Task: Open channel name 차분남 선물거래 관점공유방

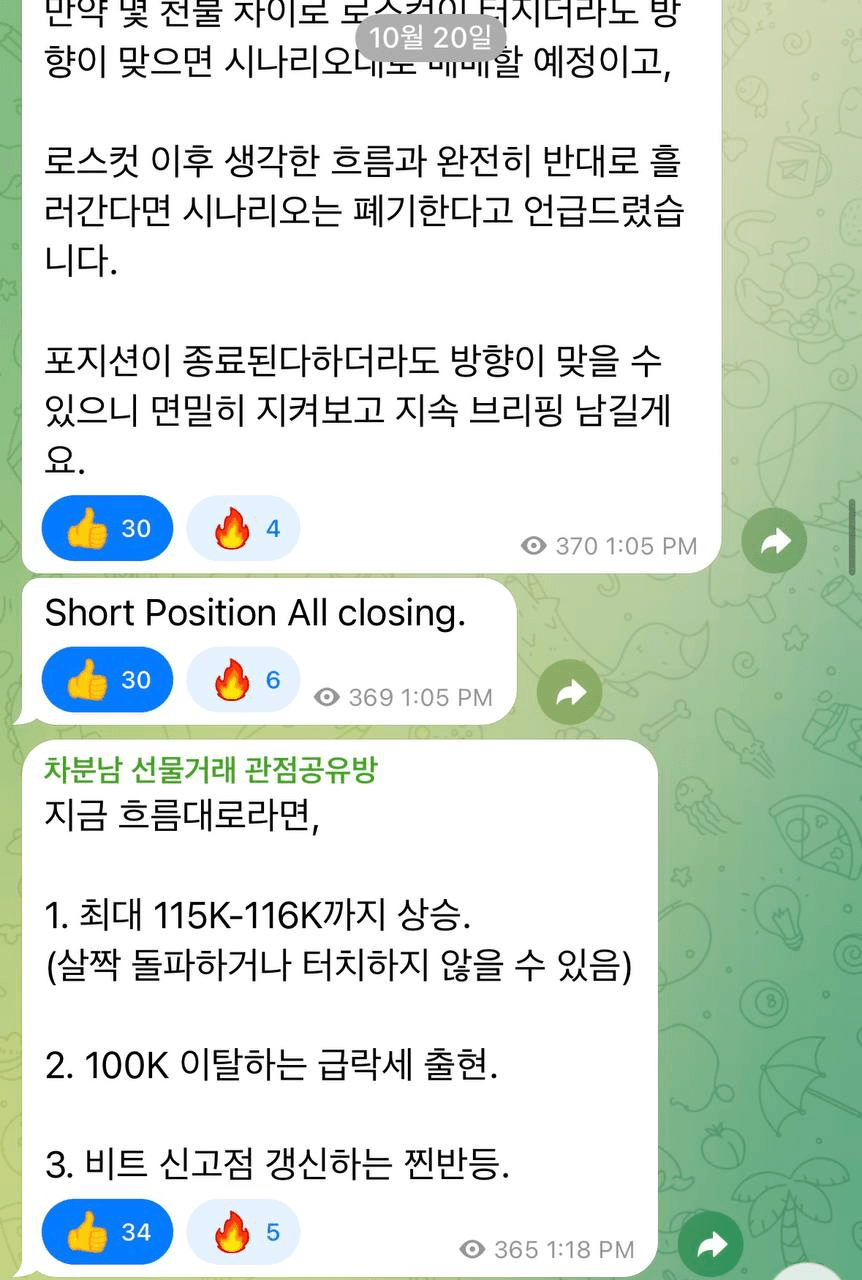Action: click(x=210, y=770)
